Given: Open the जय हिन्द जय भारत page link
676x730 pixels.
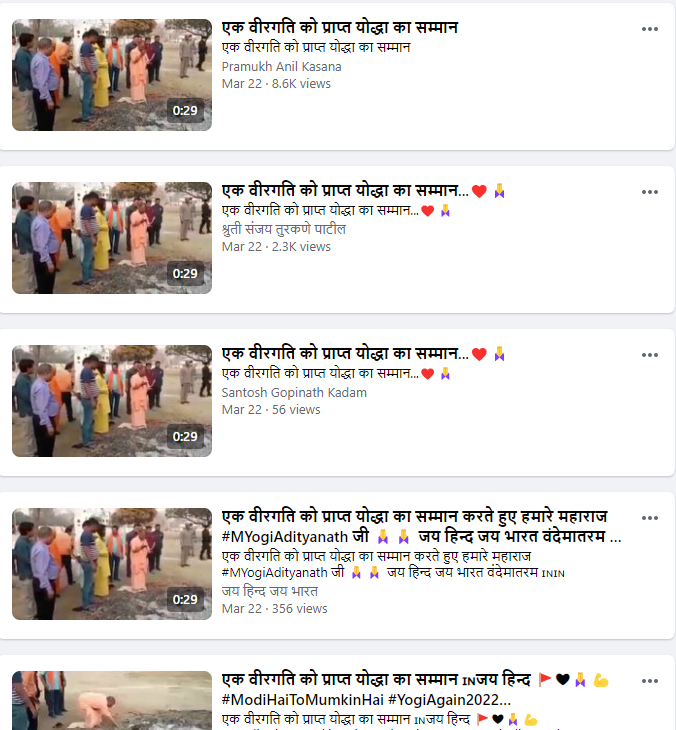Looking at the screenshot, I should [x=270, y=590].
